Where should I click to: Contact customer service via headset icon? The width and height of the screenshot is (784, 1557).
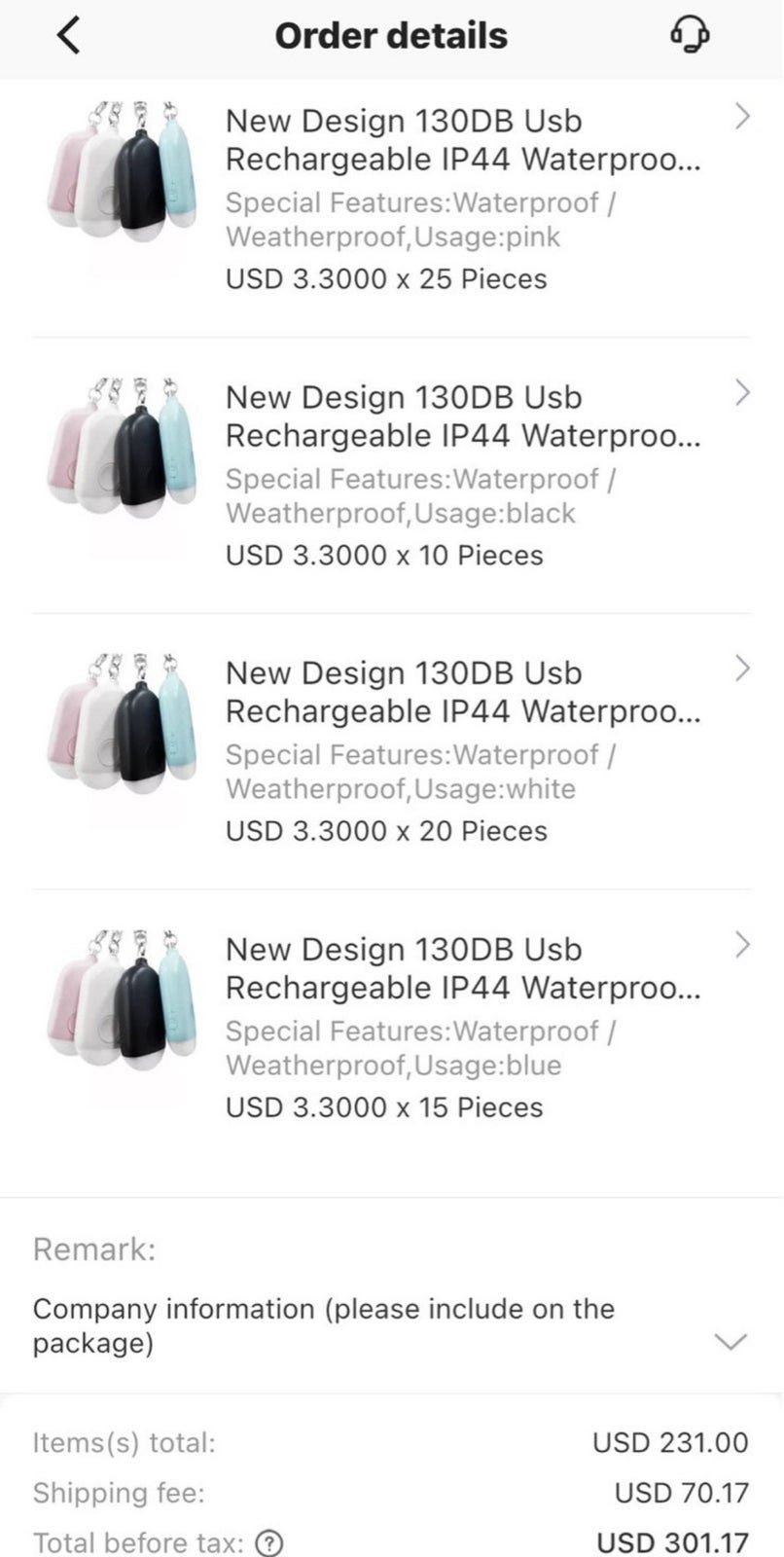tap(690, 36)
